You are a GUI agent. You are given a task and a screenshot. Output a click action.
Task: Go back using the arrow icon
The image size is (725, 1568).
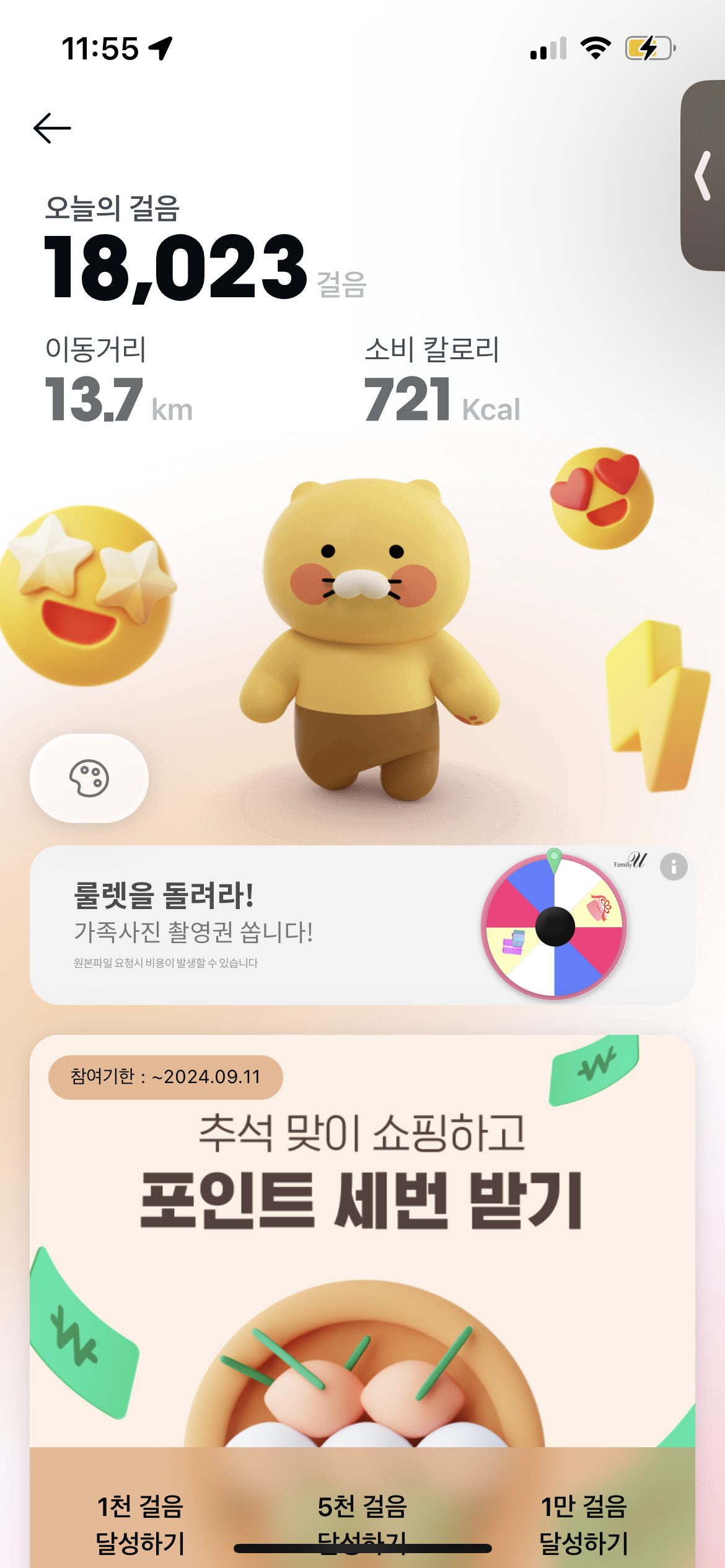click(52, 128)
